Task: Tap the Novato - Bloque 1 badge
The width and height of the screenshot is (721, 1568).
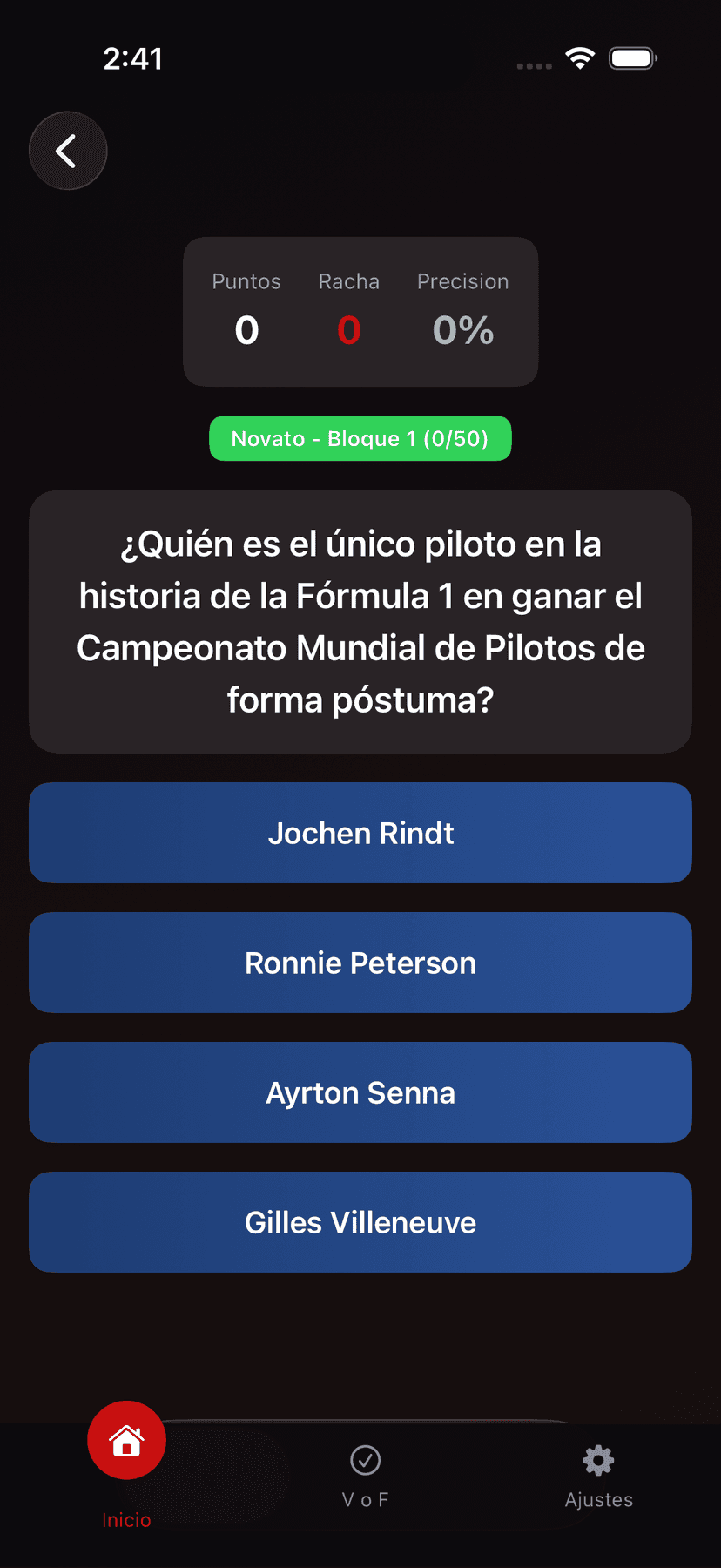Action: coord(360,438)
